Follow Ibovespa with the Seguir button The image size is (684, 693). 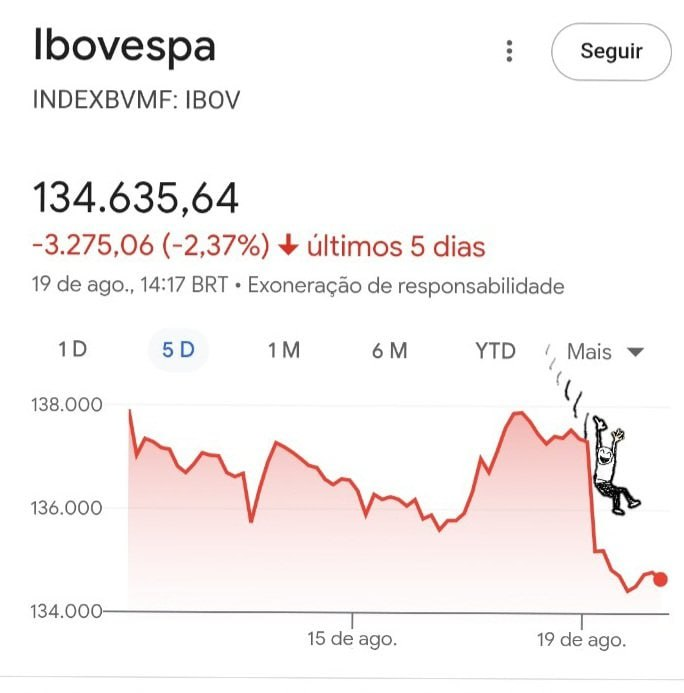pyautogui.click(x=611, y=51)
